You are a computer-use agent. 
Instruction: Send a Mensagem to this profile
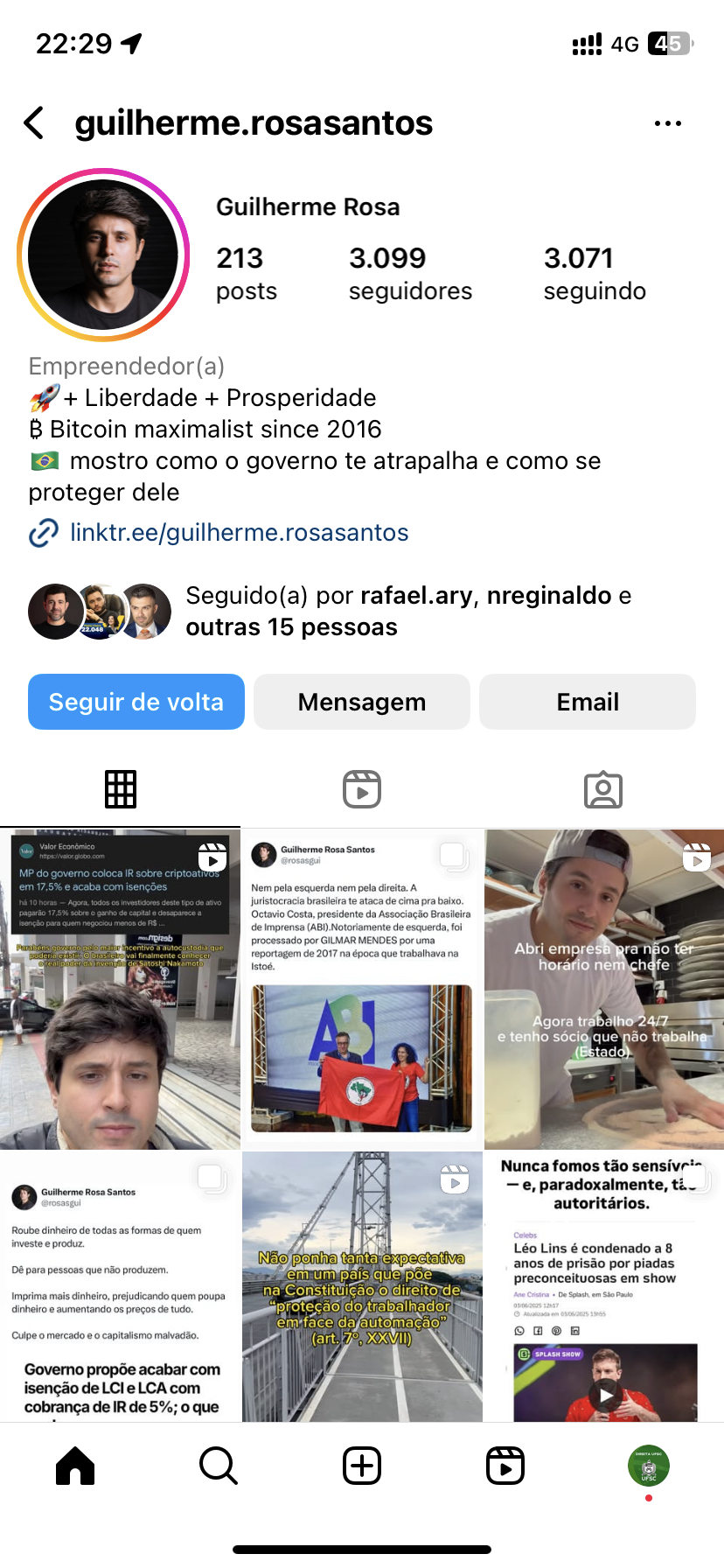point(362,702)
